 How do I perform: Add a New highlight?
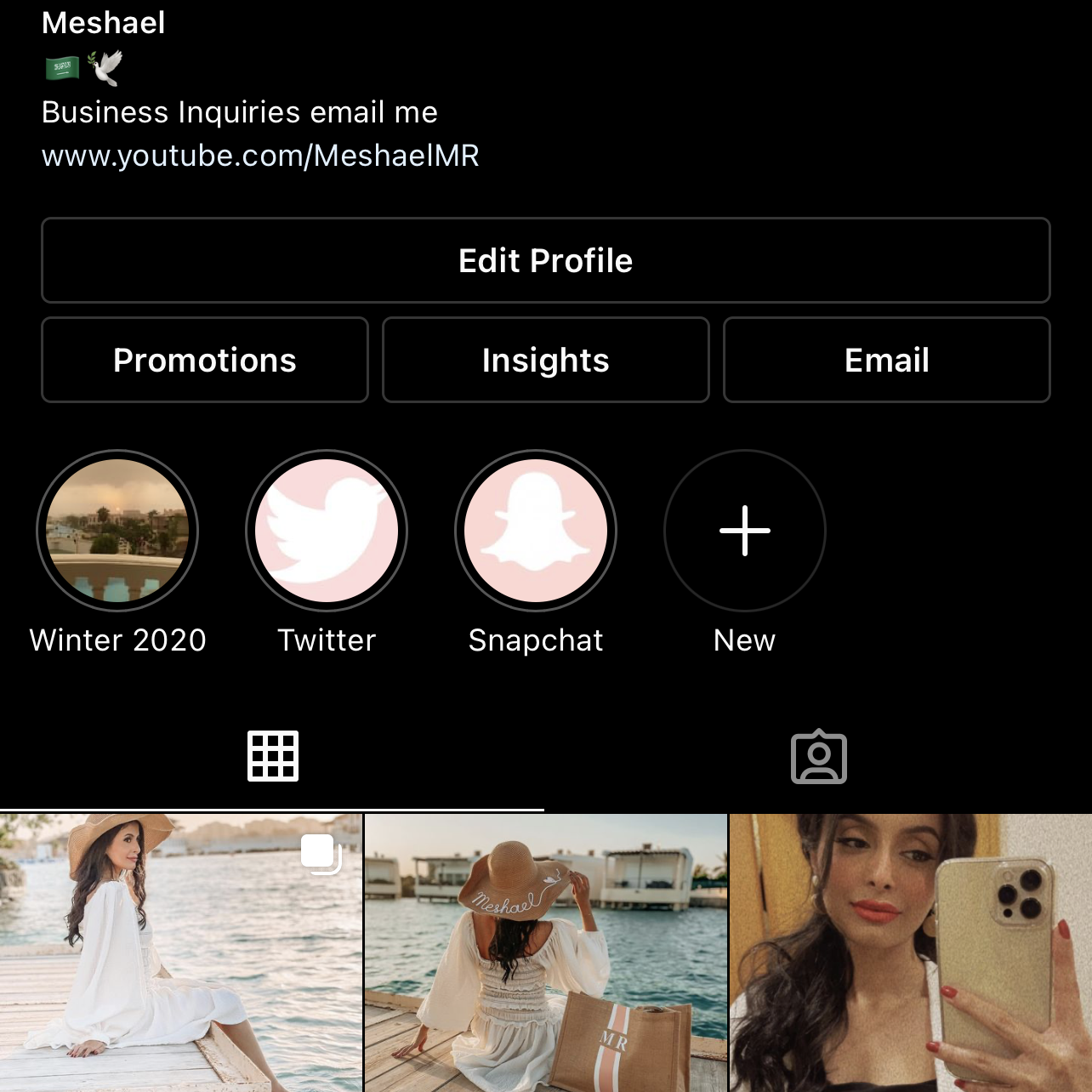click(745, 531)
